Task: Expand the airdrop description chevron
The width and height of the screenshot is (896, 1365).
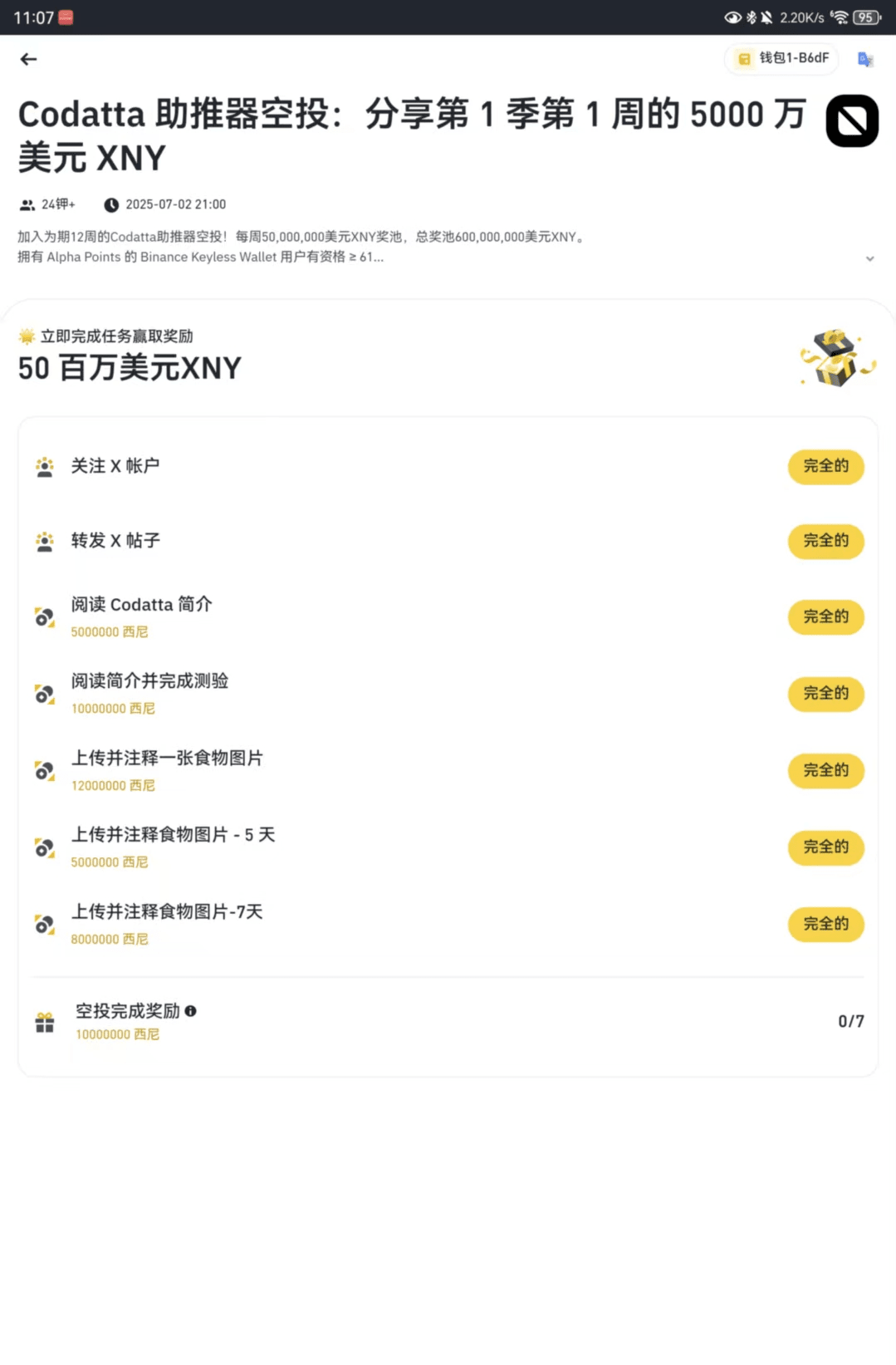Action: coord(869,258)
